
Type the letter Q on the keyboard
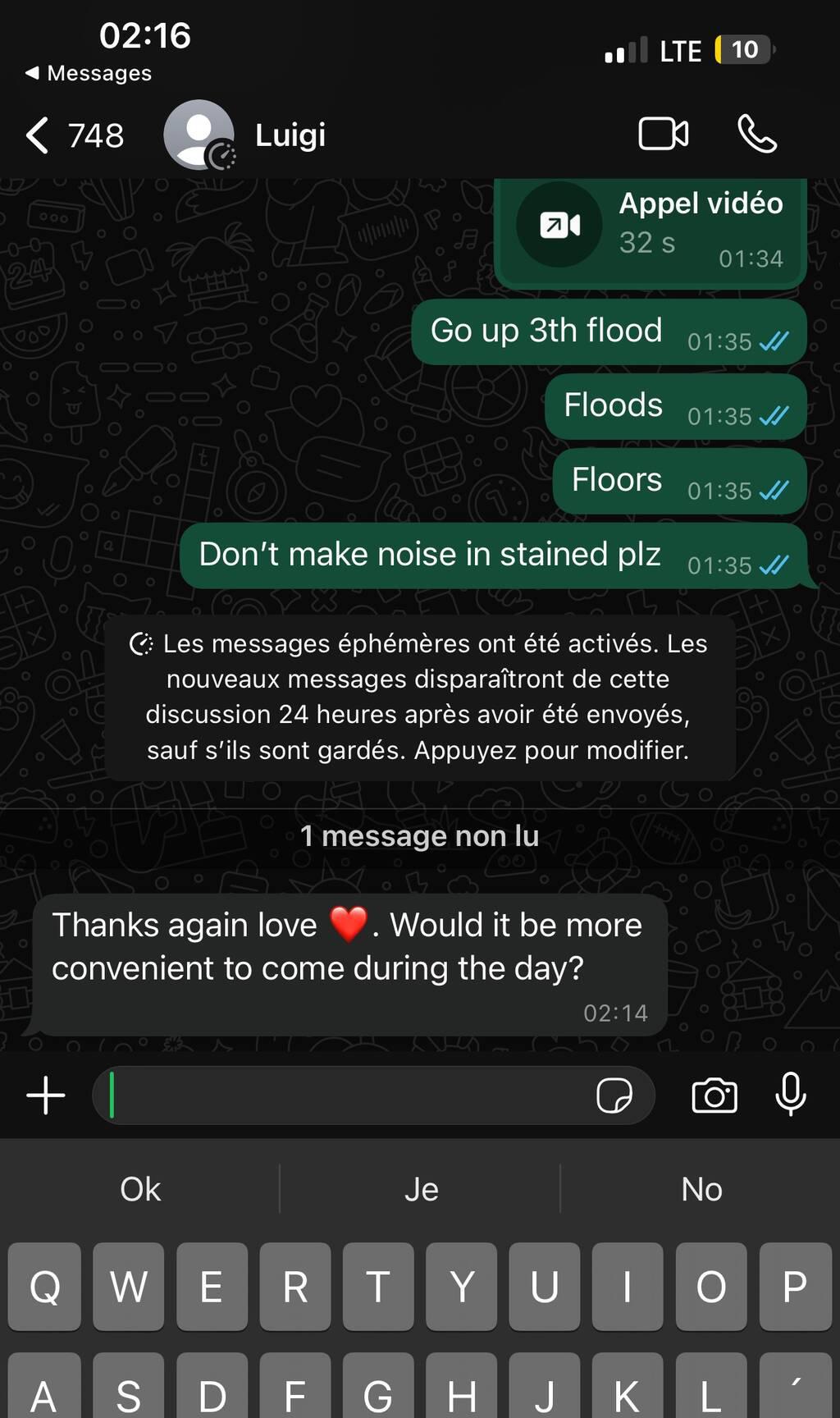click(45, 1286)
